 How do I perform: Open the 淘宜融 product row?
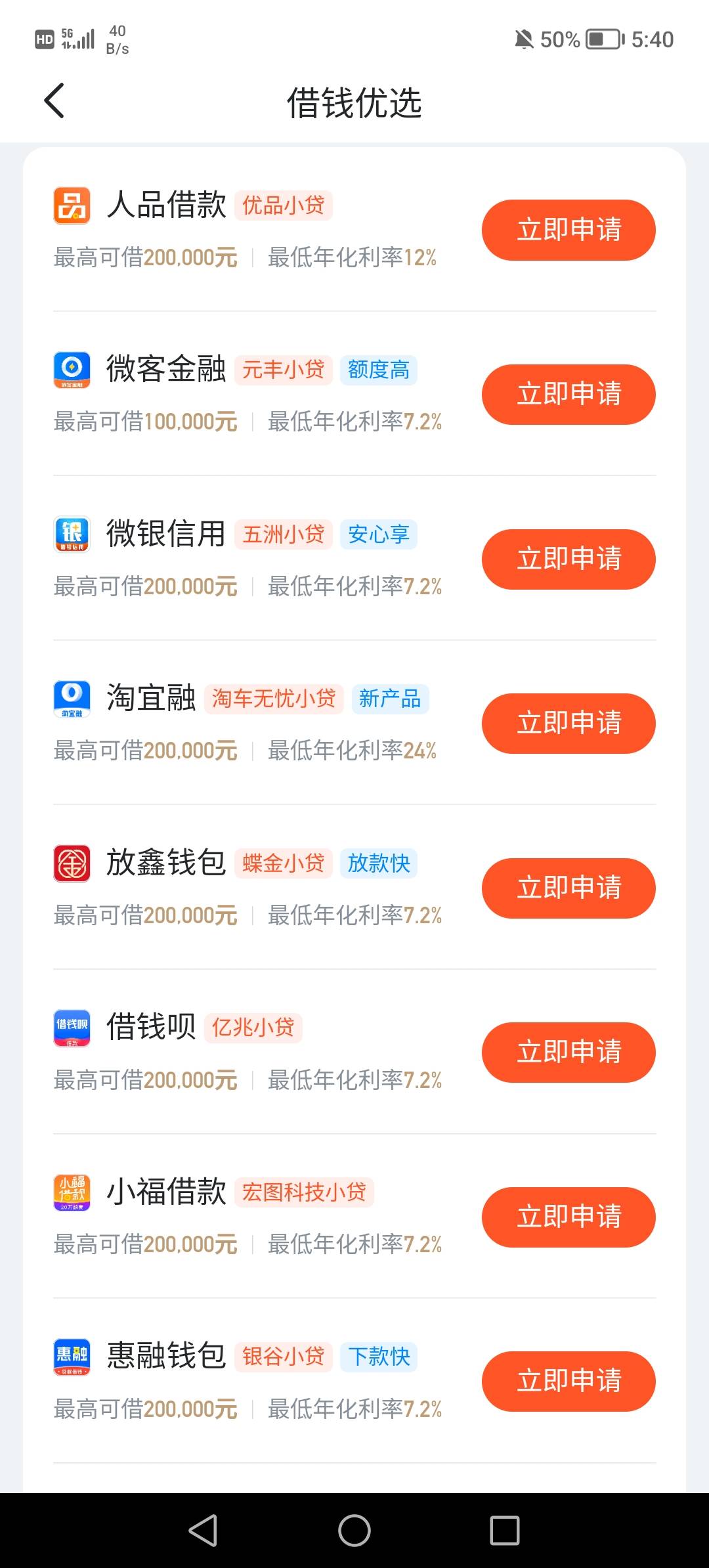354,723
